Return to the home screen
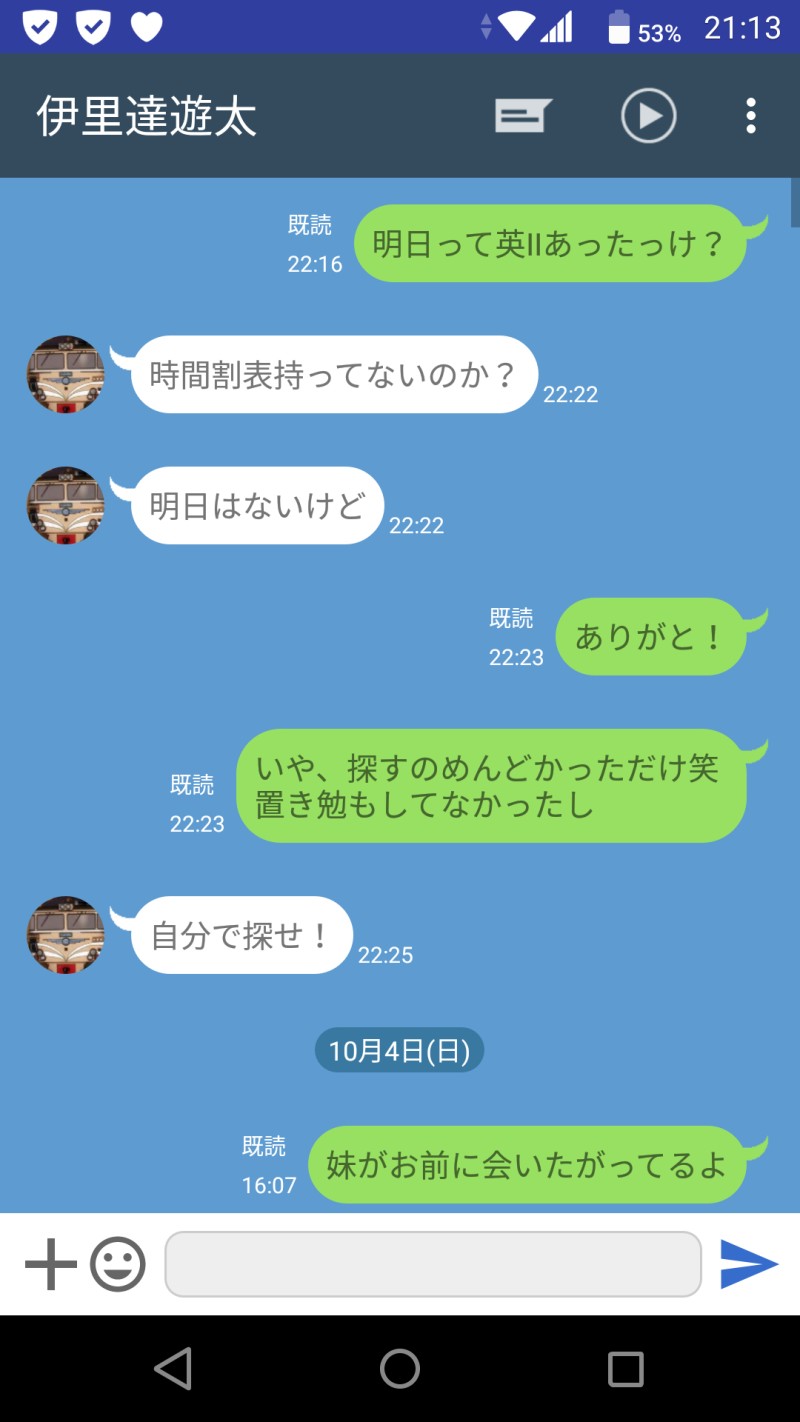The image size is (800, 1422). (400, 1368)
